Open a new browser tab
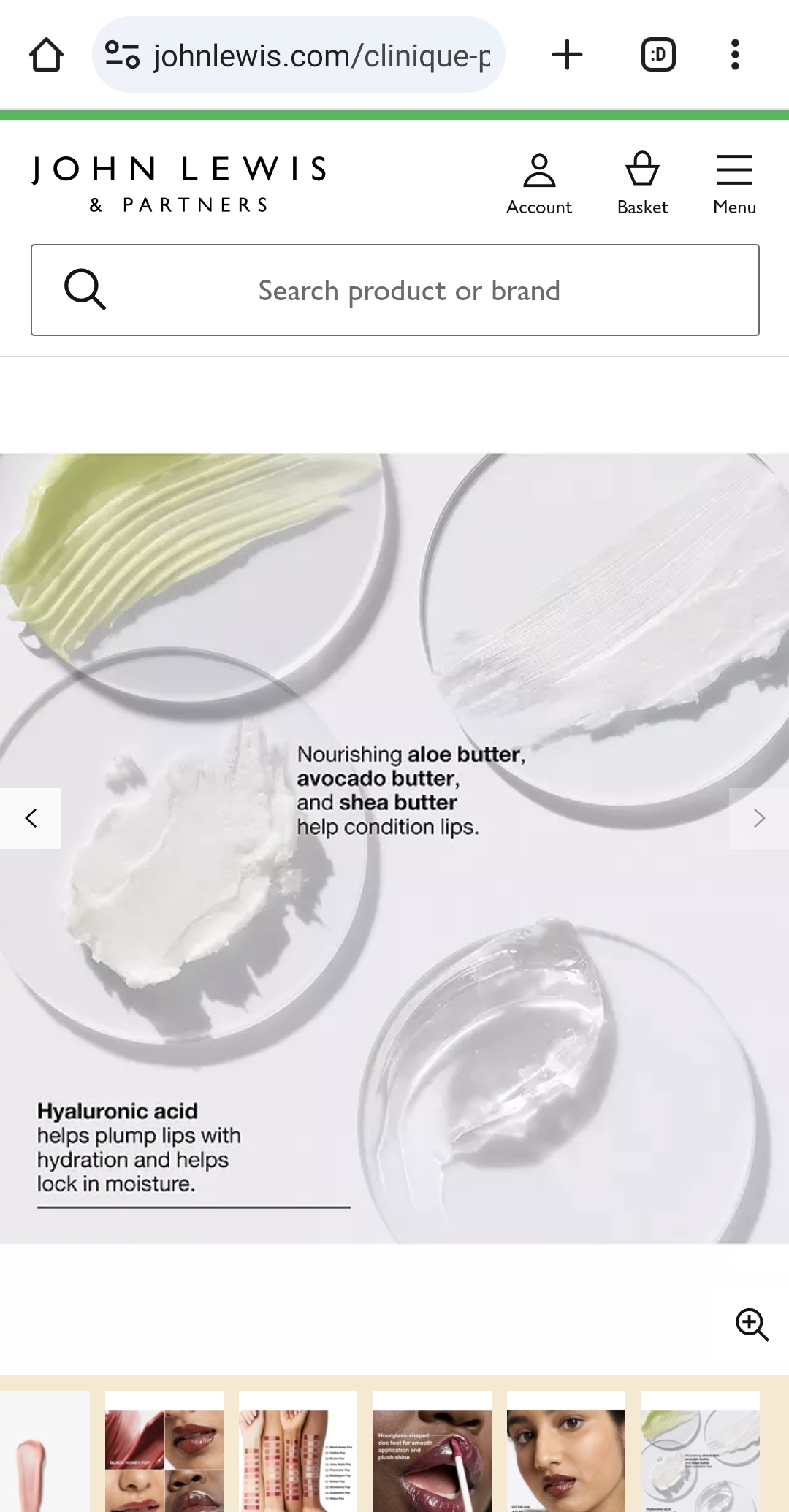789x1512 pixels. click(x=567, y=55)
